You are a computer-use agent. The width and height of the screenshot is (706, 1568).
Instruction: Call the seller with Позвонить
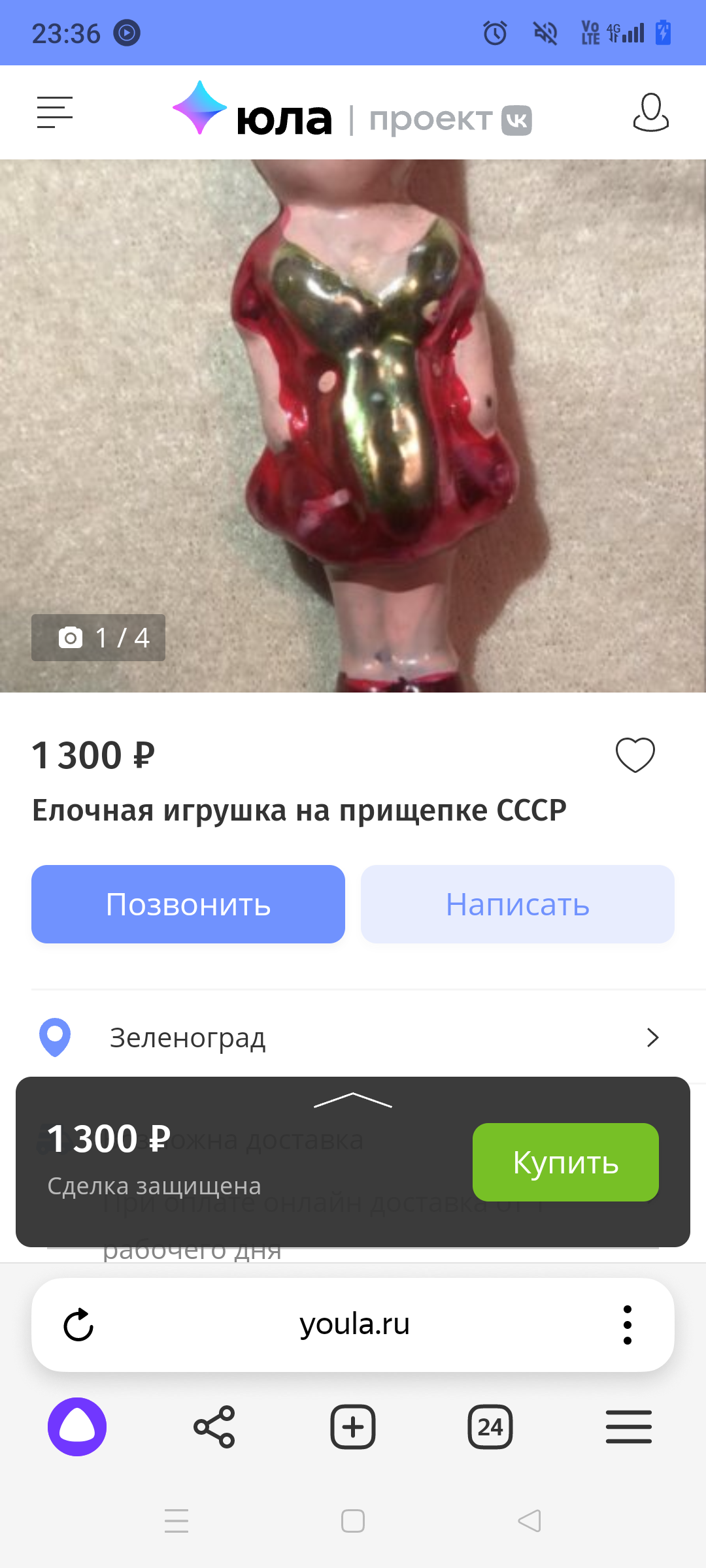point(188,904)
